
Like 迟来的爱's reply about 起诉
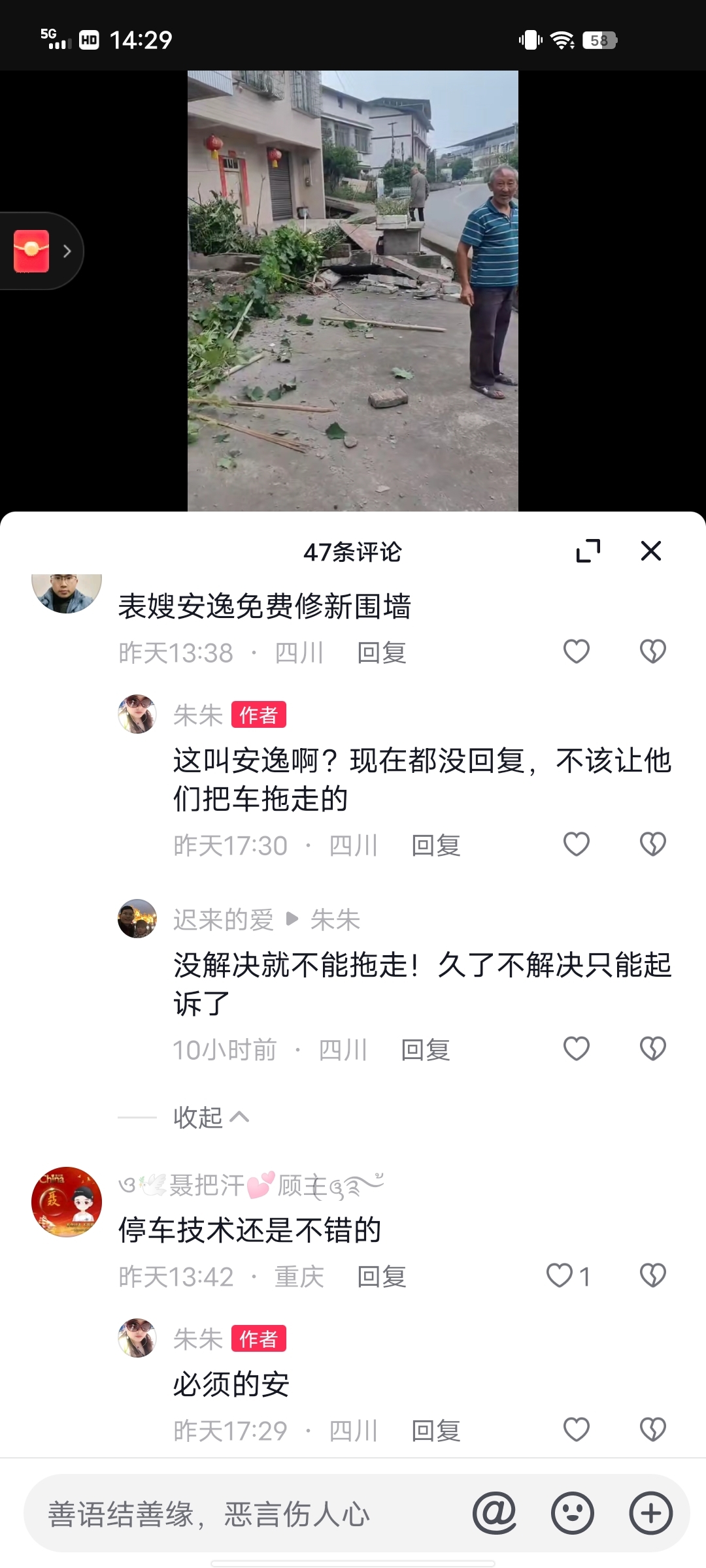point(576,1049)
